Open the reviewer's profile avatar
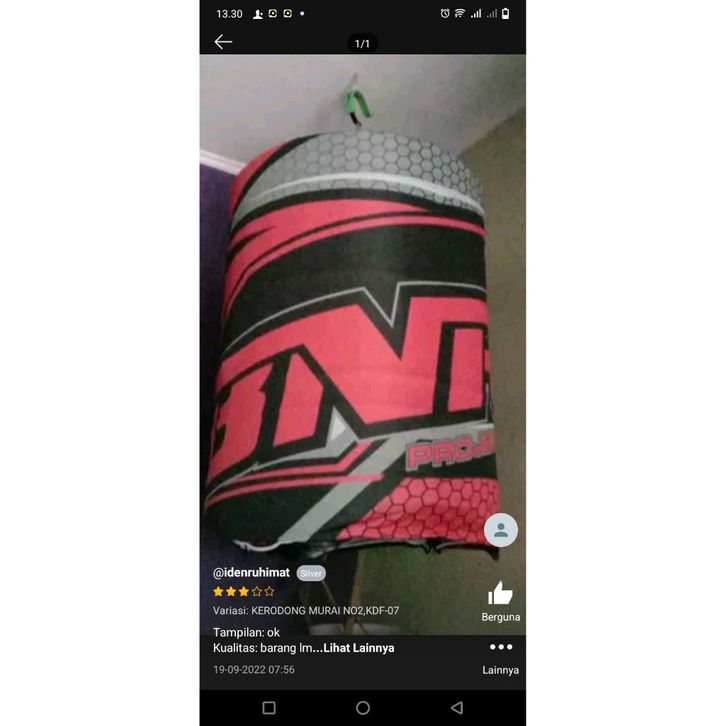Viewport: 726px width, 726px height. (x=501, y=530)
